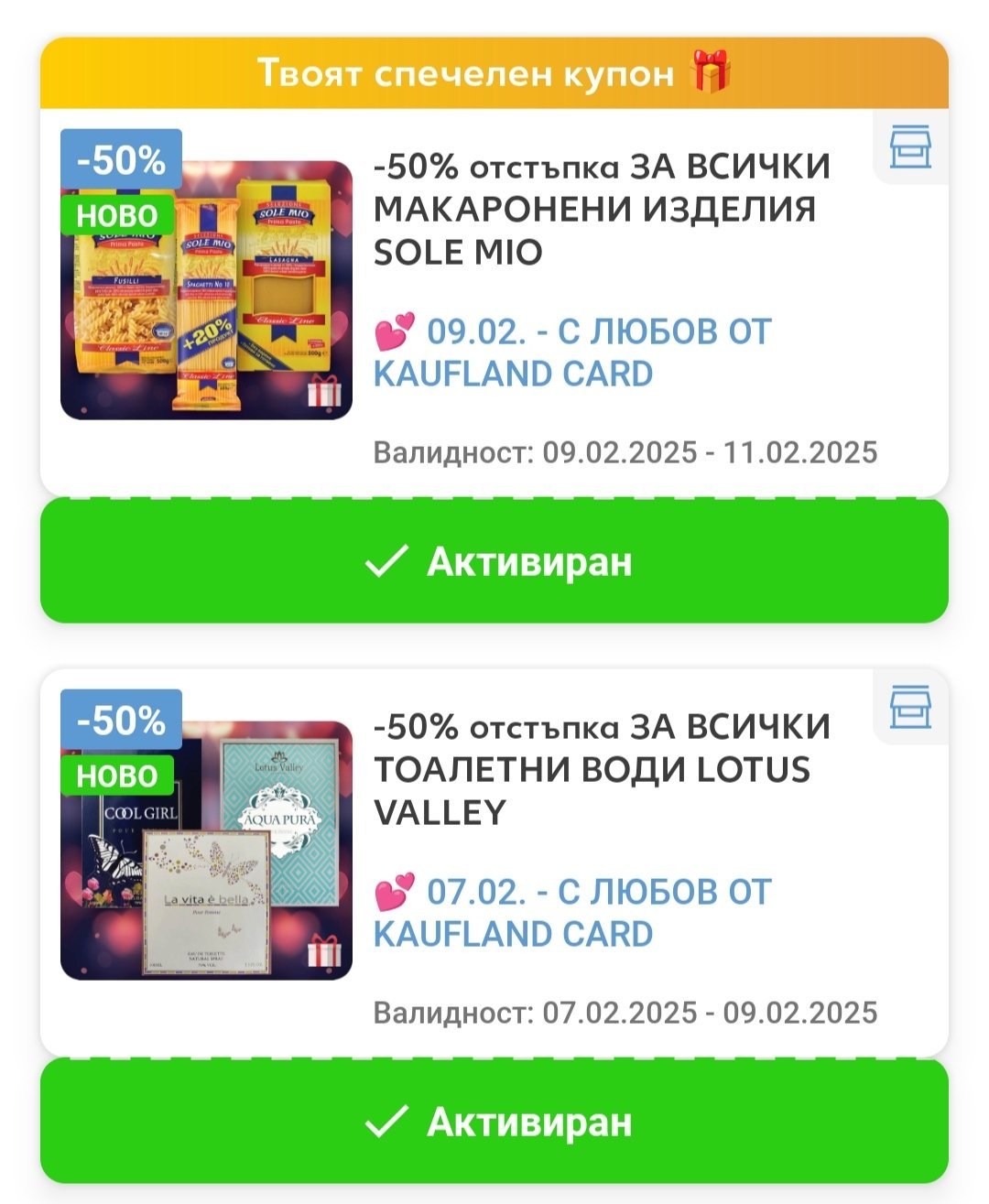Tap the store icon on Sole Mio coupon

910,146
